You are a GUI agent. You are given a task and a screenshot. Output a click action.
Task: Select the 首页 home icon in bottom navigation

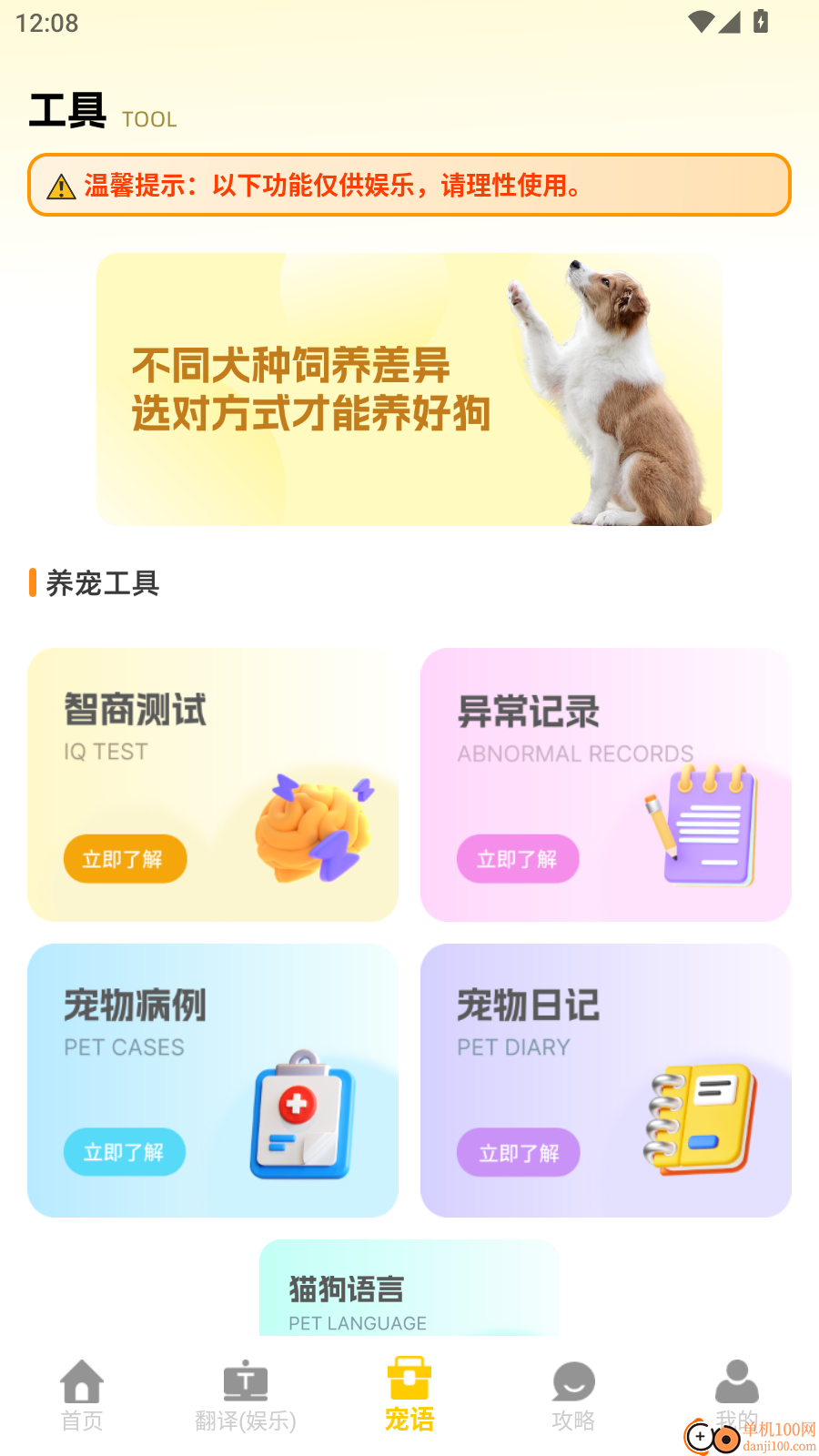(x=82, y=1380)
